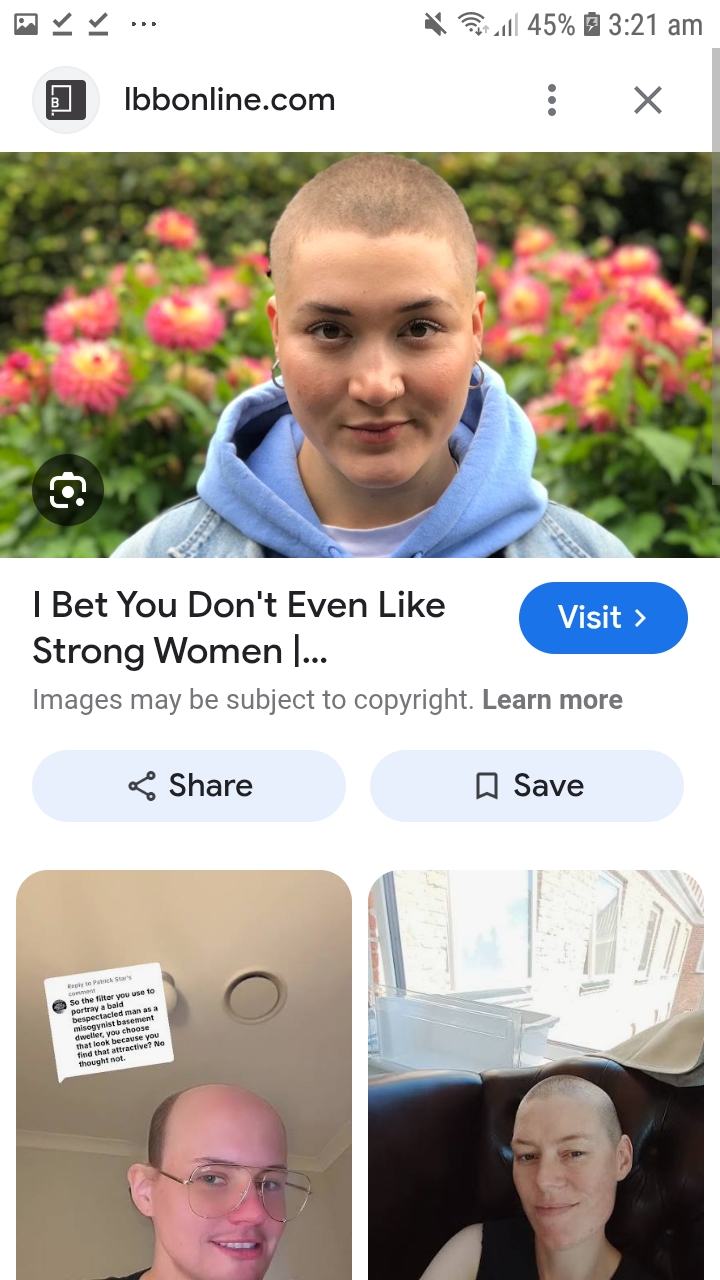Viewport: 720px width, 1280px height.
Task: Open the related image on leather couch
Action: [536, 1075]
